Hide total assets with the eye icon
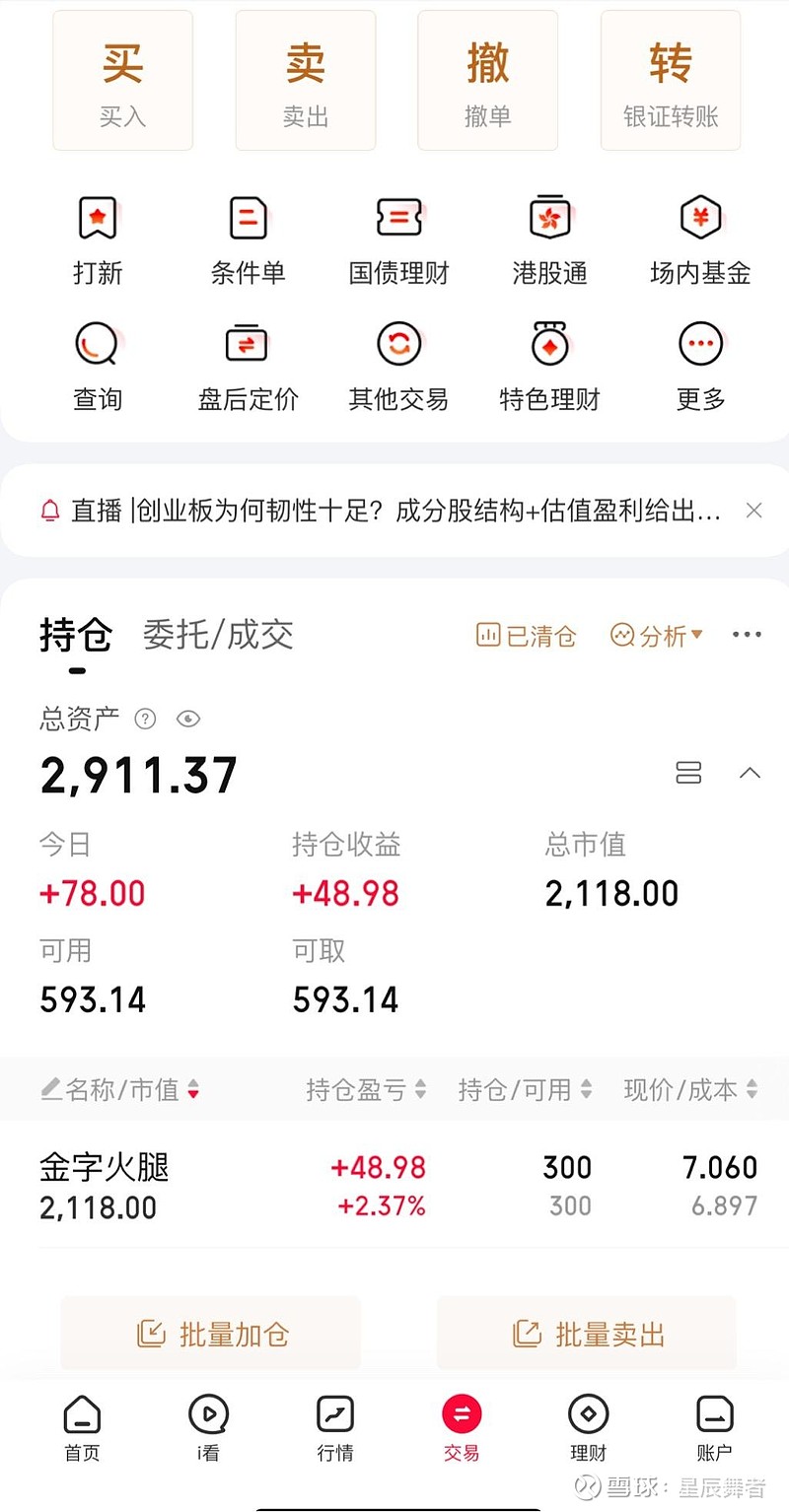 tap(188, 720)
